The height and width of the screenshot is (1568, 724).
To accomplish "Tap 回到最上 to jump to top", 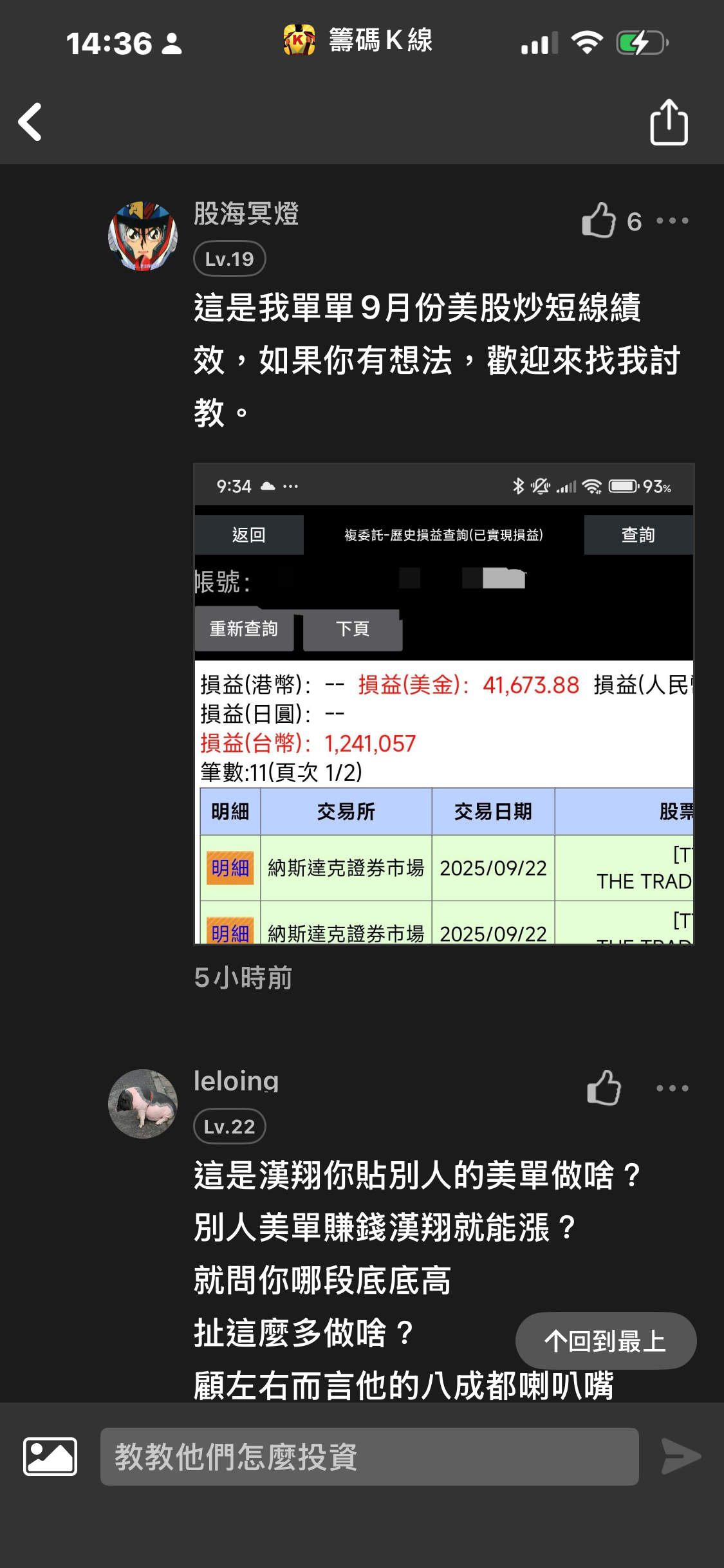I will [606, 1341].
